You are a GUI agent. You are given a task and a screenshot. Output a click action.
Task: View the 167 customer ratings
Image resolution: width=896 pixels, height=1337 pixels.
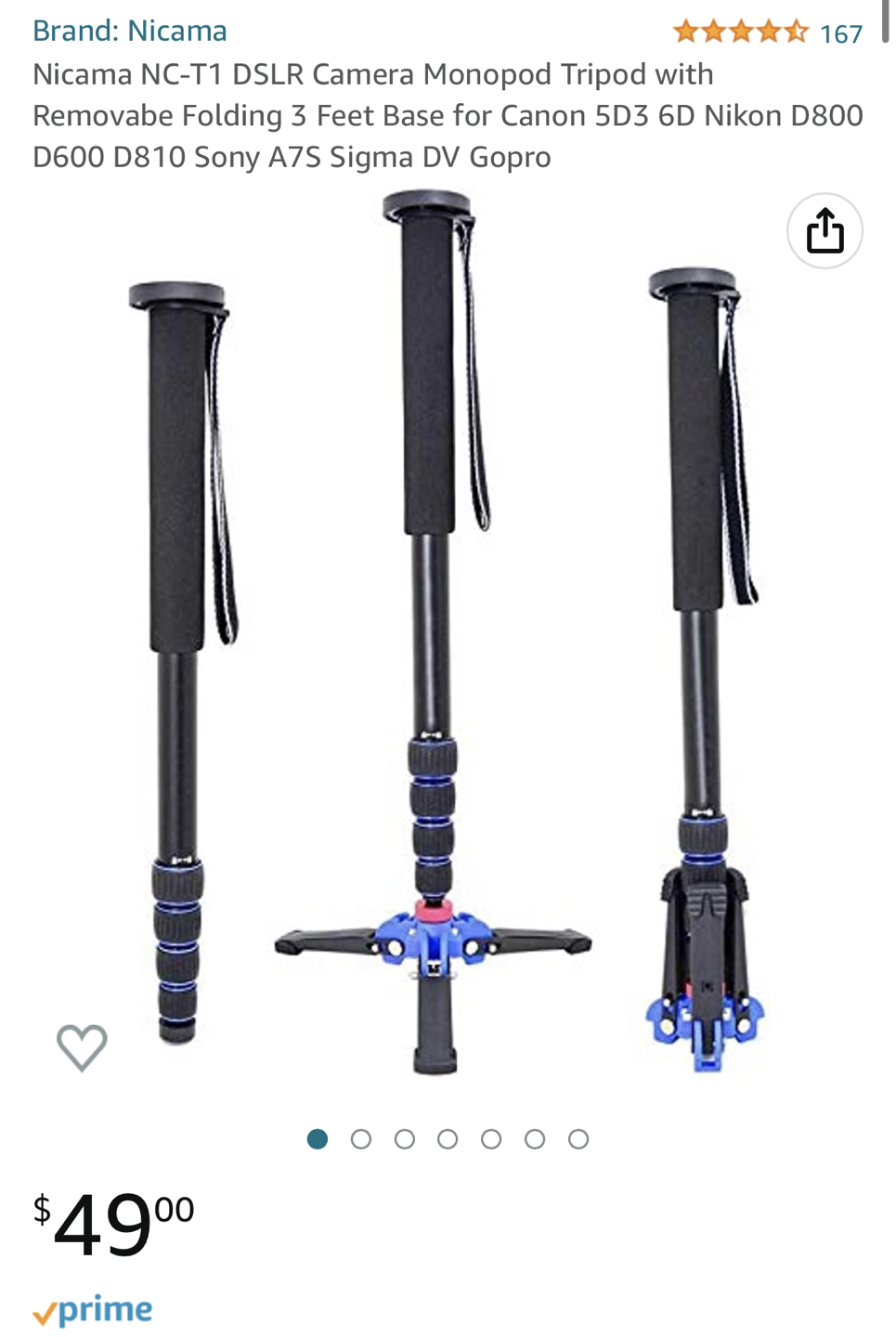click(x=839, y=35)
